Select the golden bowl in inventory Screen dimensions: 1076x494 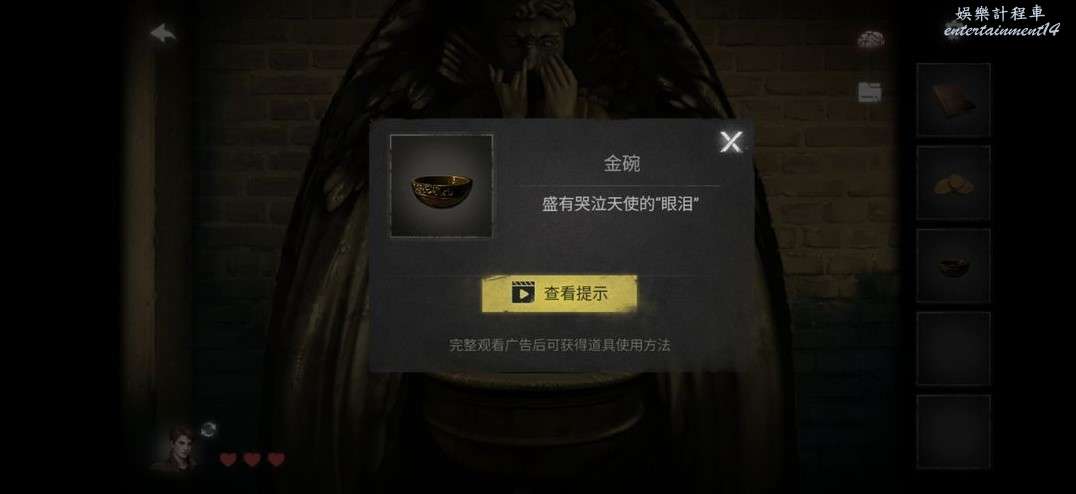point(953,266)
